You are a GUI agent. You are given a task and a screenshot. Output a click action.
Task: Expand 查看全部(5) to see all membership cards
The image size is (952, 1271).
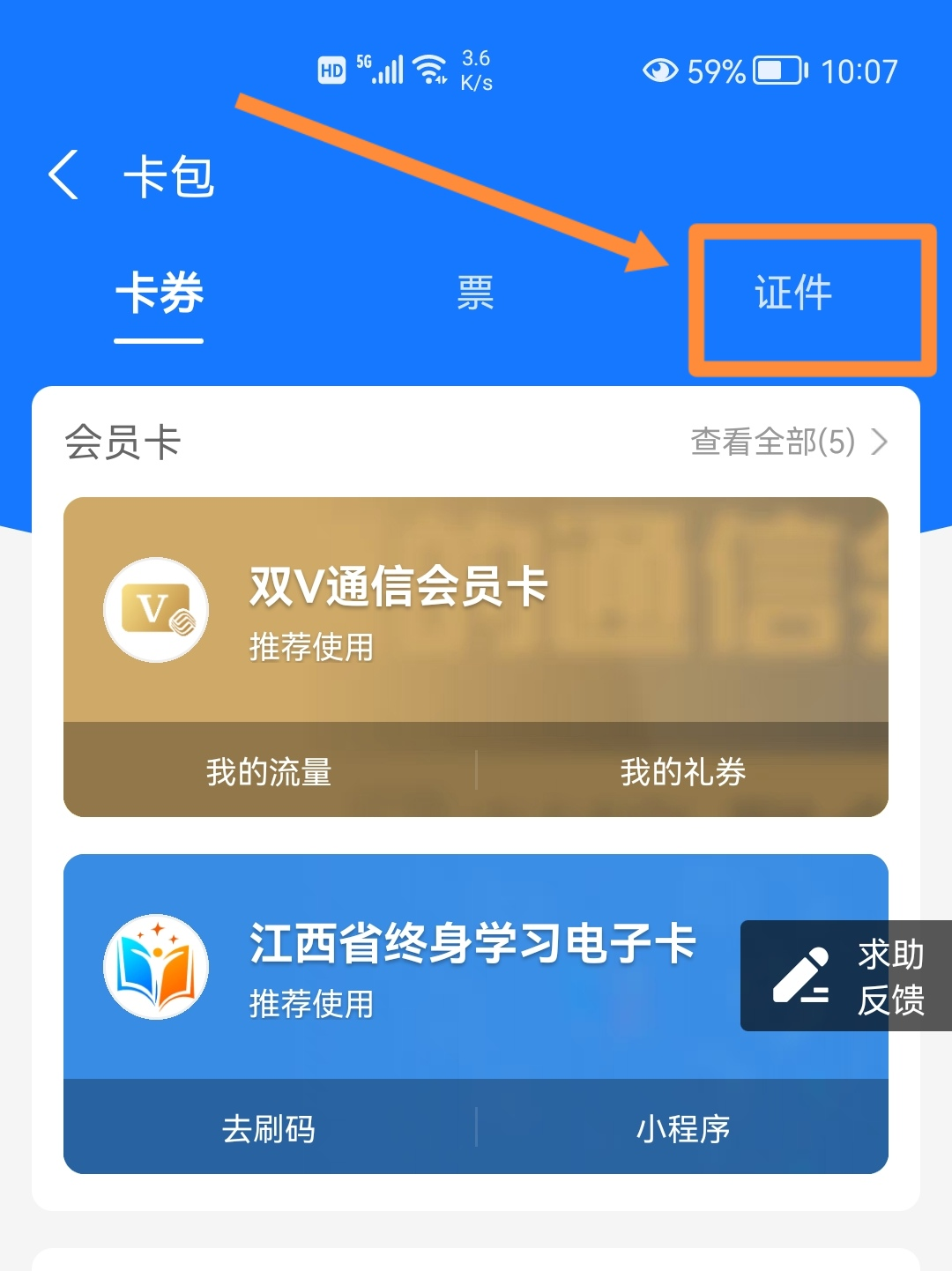click(771, 443)
